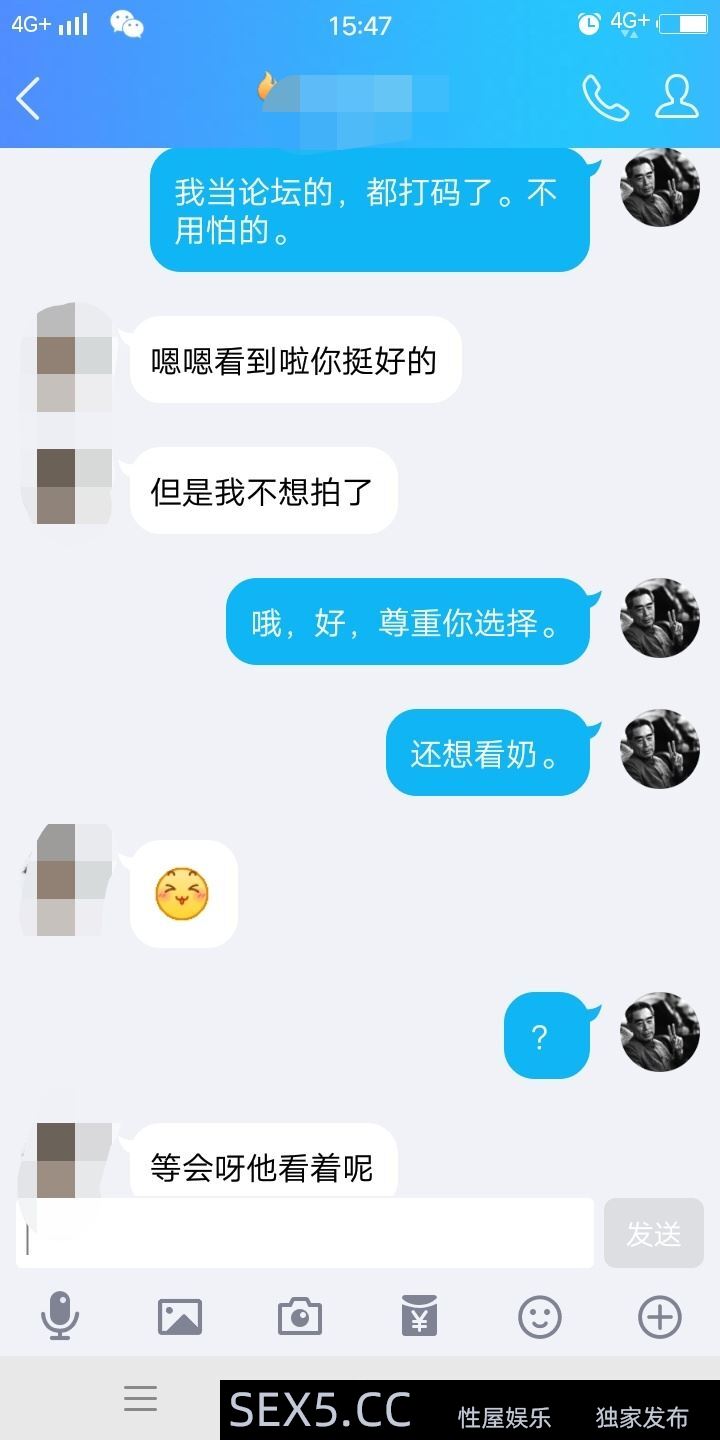
Task: Tap the 发送 send button
Action: pyautogui.click(x=654, y=1234)
